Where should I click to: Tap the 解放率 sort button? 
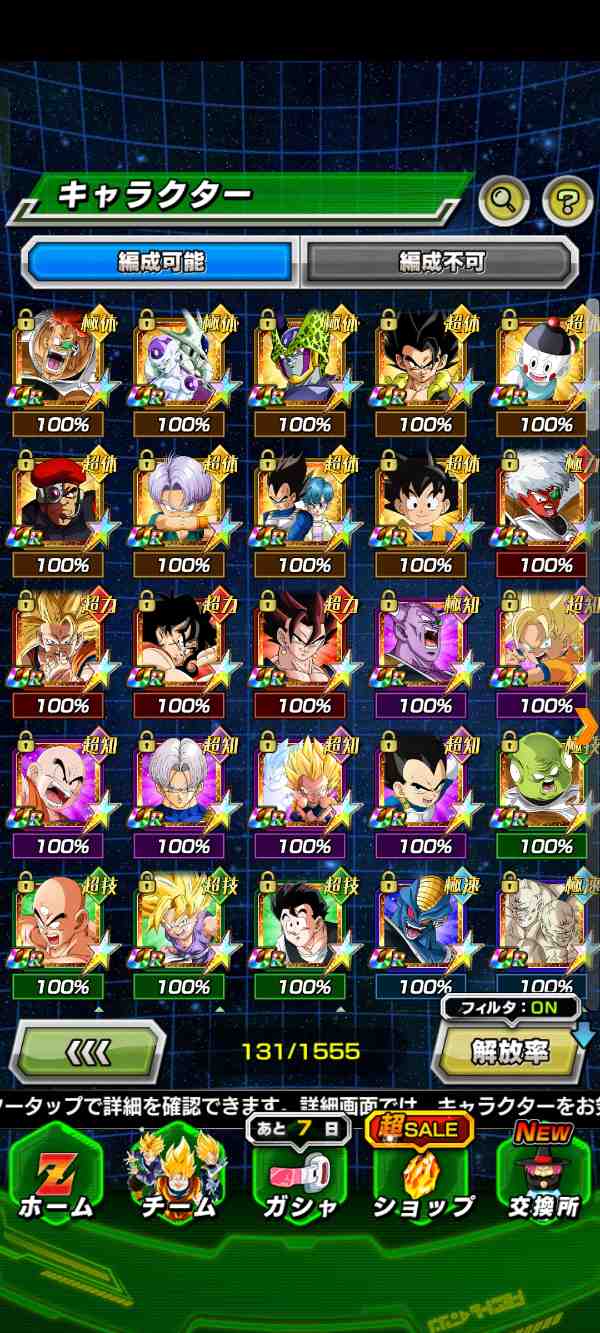tap(510, 1051)
